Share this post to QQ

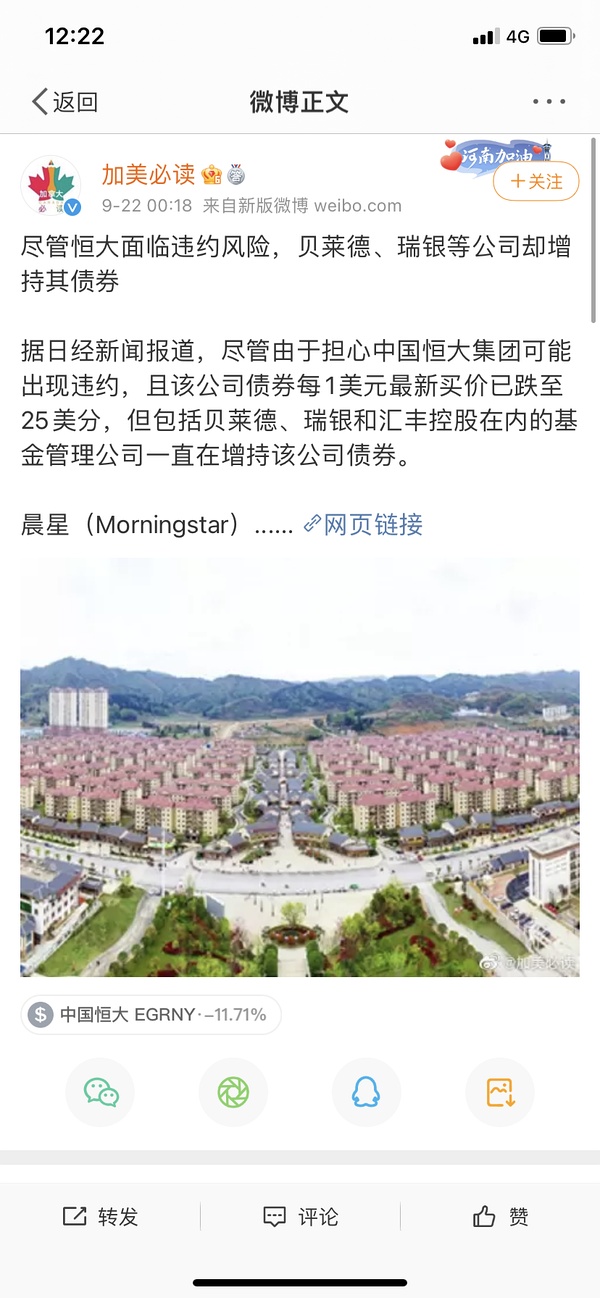coord(366,1092)
